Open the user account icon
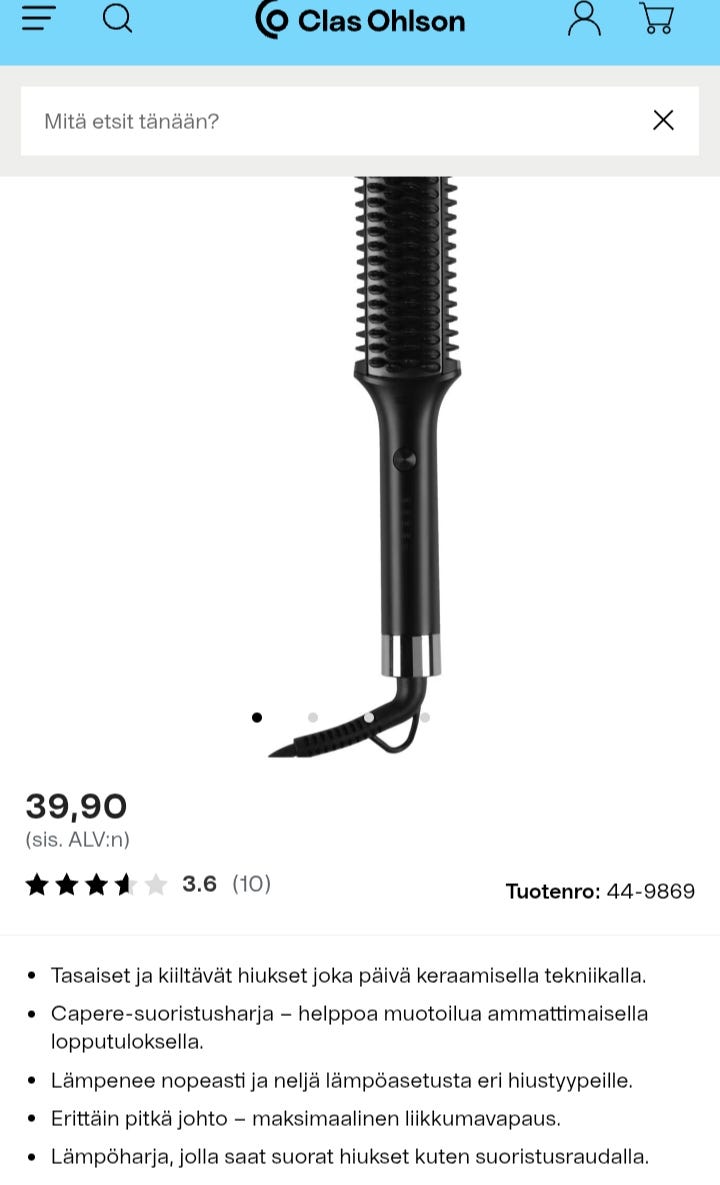Image resolution: width=720 pixels, height=1185 pixels. click(584, 19)
